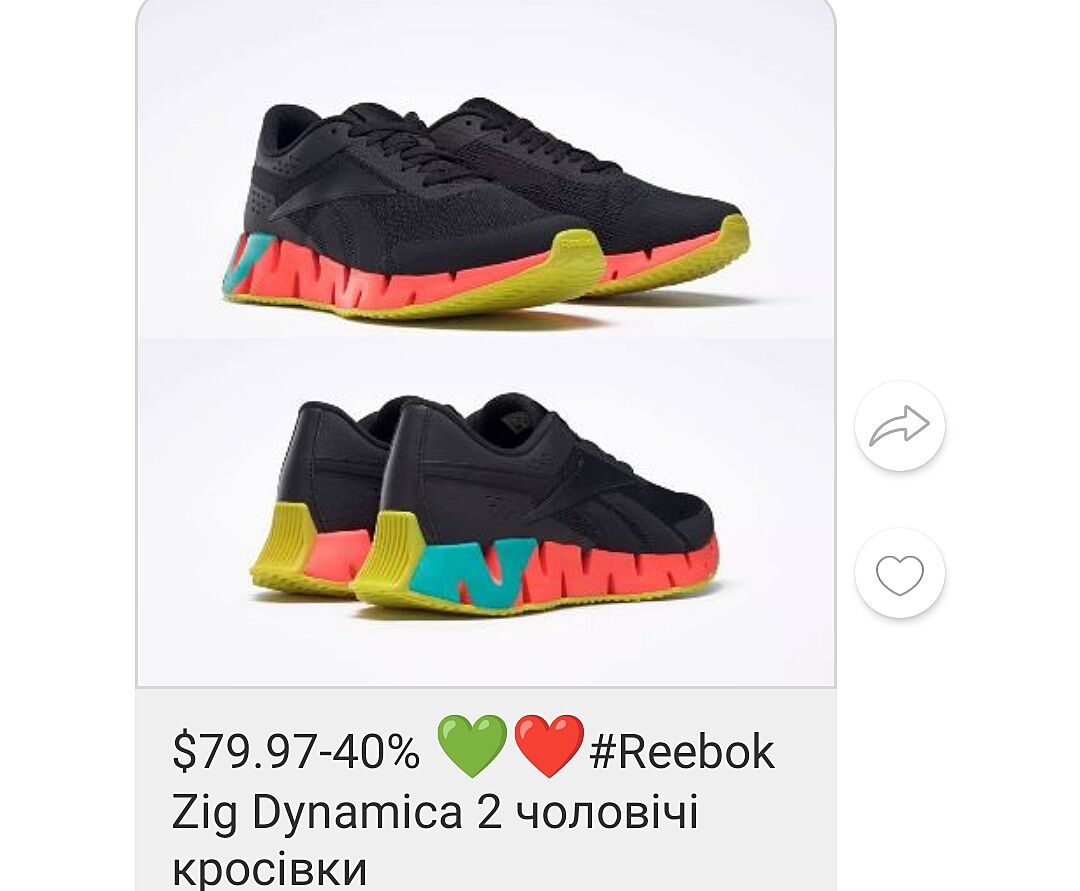Image resolution: width=1080 pixels, height=891 pixels.
Task: Open the #Reebok hashtag
Action: tap(682, 752)
